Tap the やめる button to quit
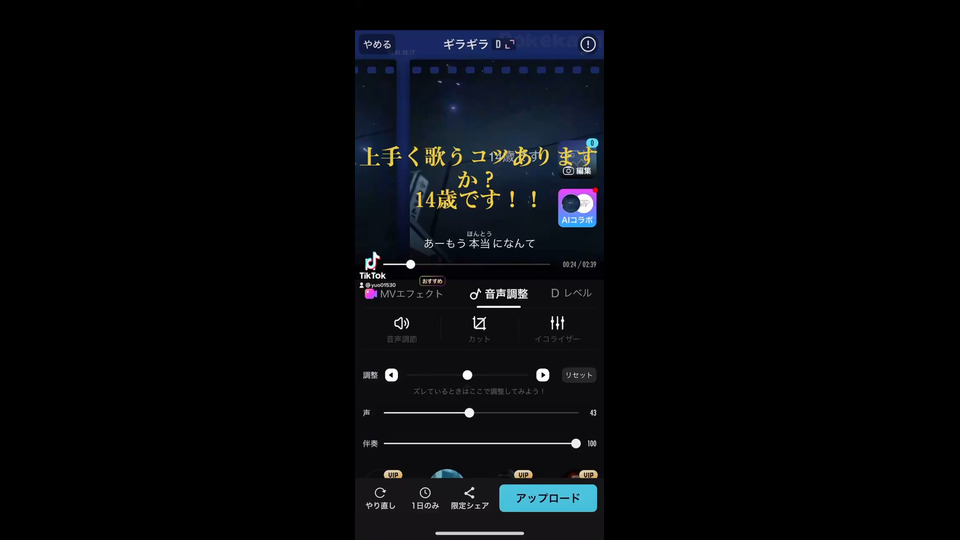960x540 pixels. point(377,44)
